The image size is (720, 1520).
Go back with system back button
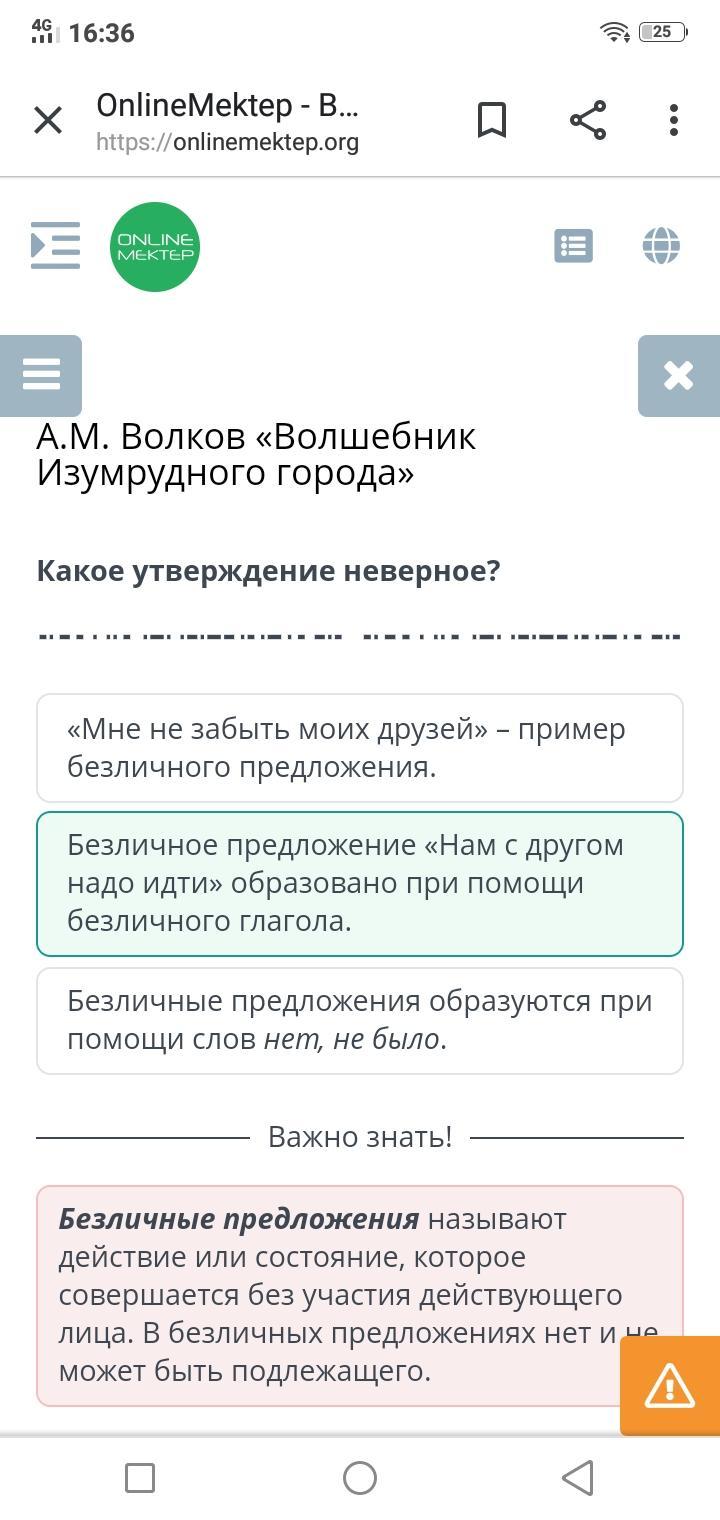pos(578,1478)
